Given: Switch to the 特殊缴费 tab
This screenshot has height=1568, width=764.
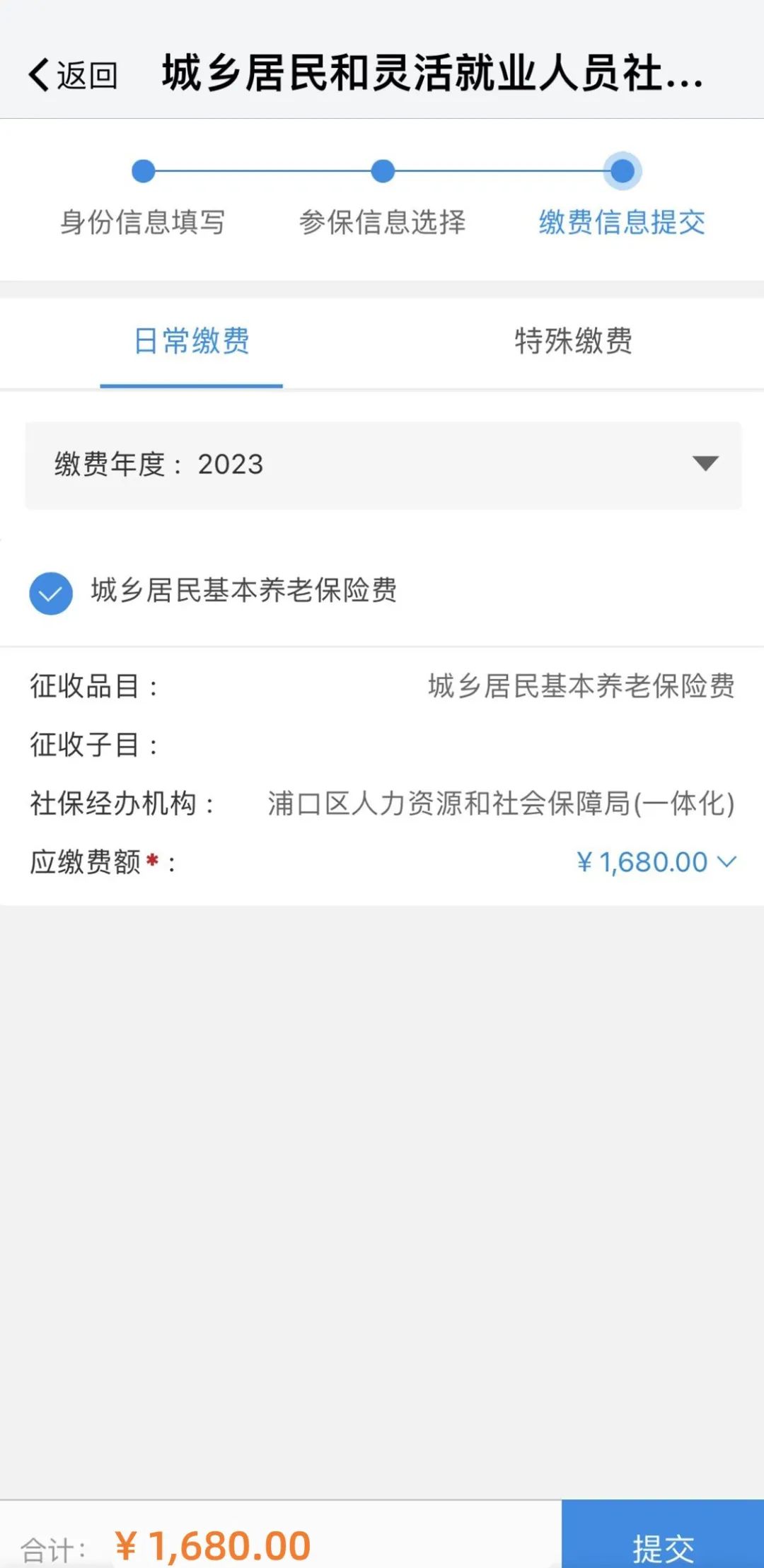Looking at the screenshot, I should tap(573, 341).
